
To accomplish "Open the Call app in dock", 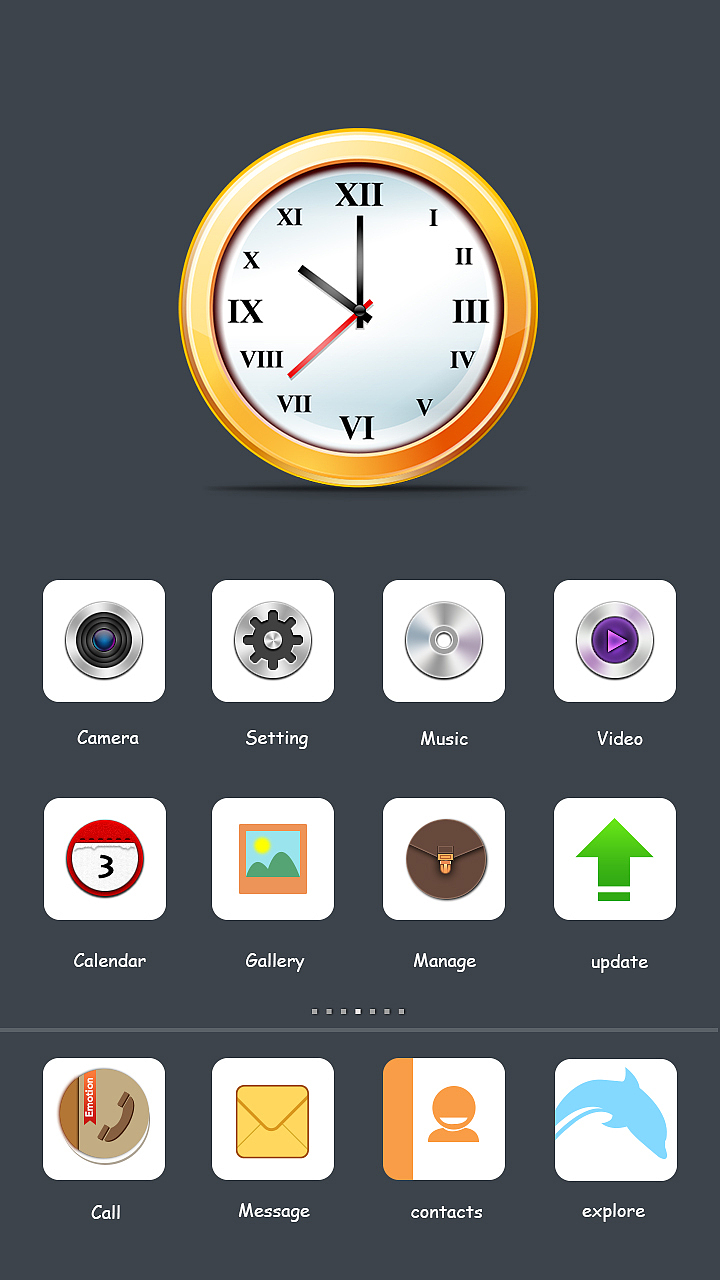I will pyautogui.click(x=104, y=1119).
